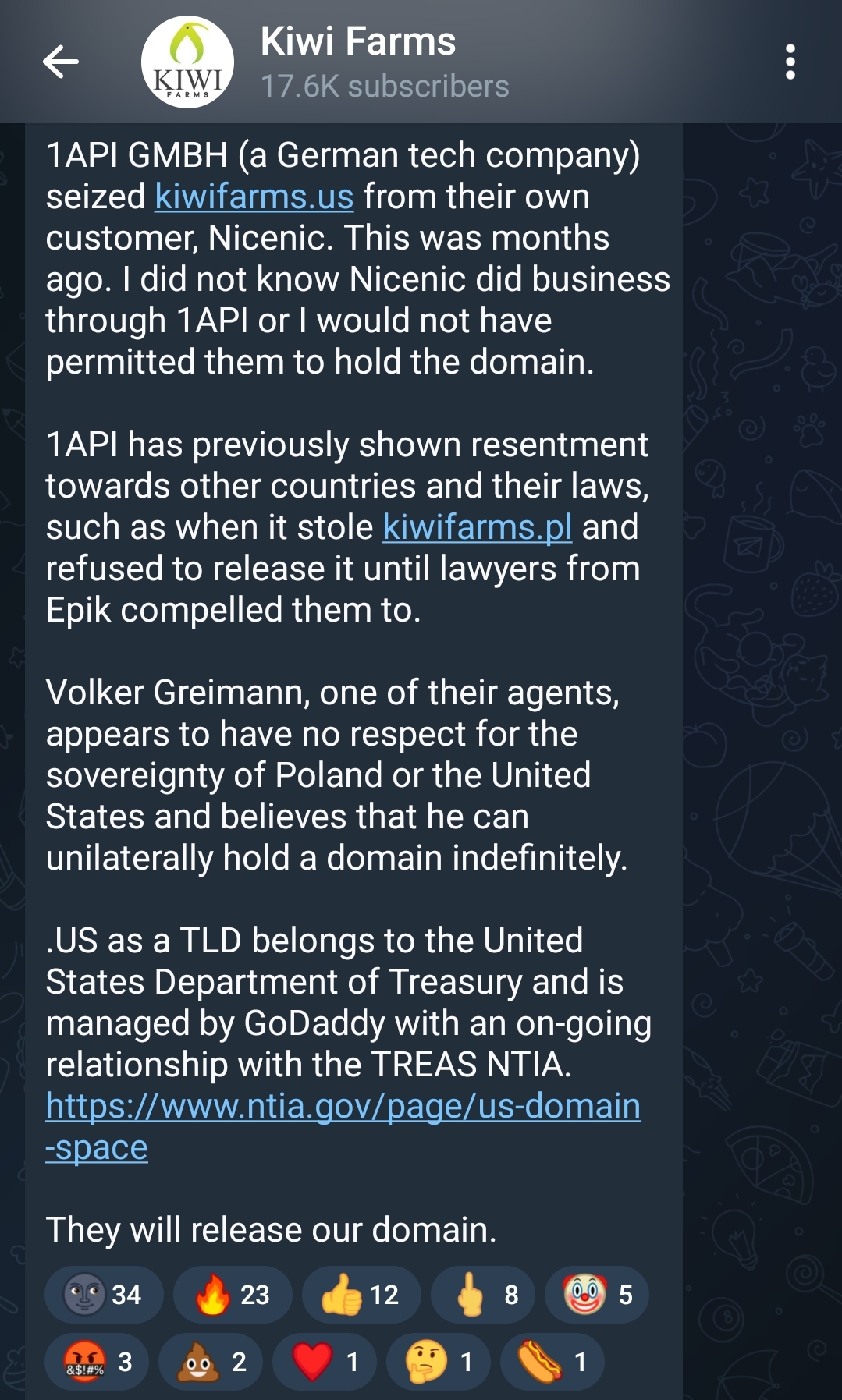Open the ntia.gov us-domain-space link
842x1400 pixels.
(x=343, y=1107)
